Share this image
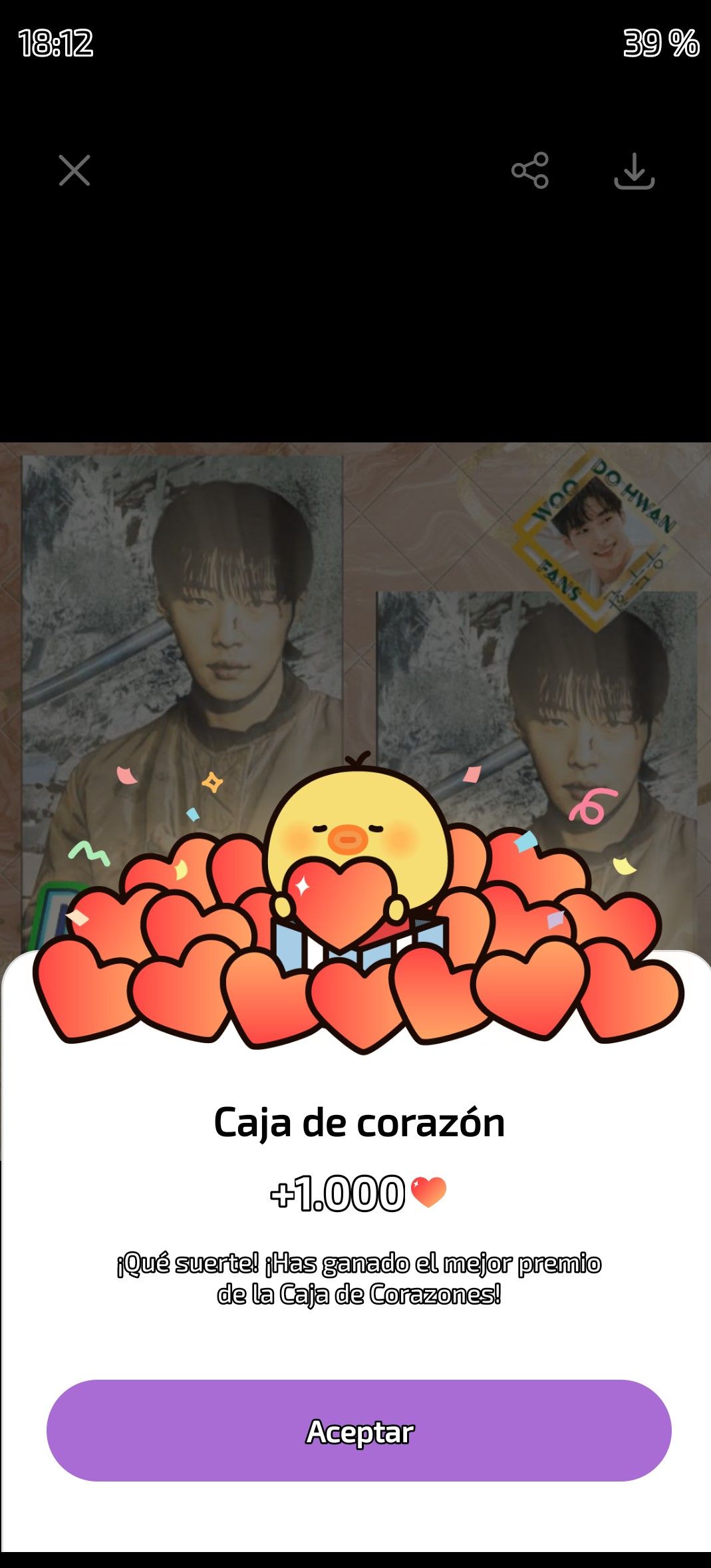The height and width of the screenshot is (1568, 711). coord(529,171)
